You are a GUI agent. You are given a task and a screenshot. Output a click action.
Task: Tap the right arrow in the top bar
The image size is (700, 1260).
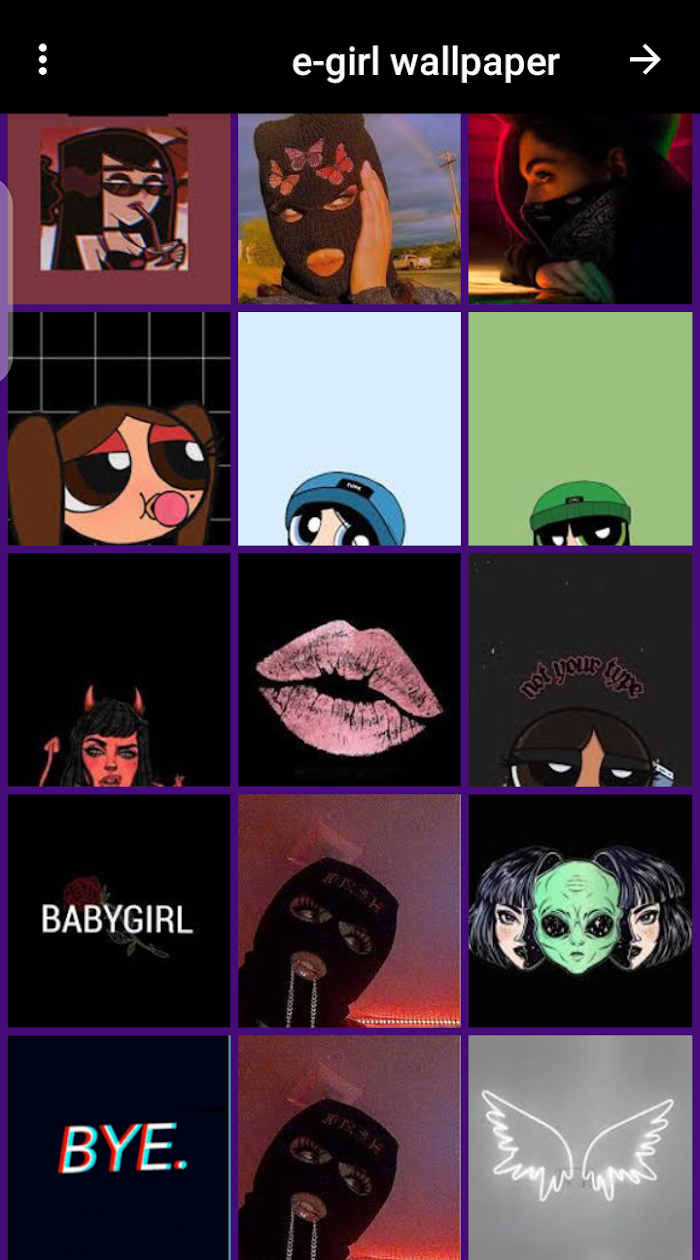click(645, 60)
